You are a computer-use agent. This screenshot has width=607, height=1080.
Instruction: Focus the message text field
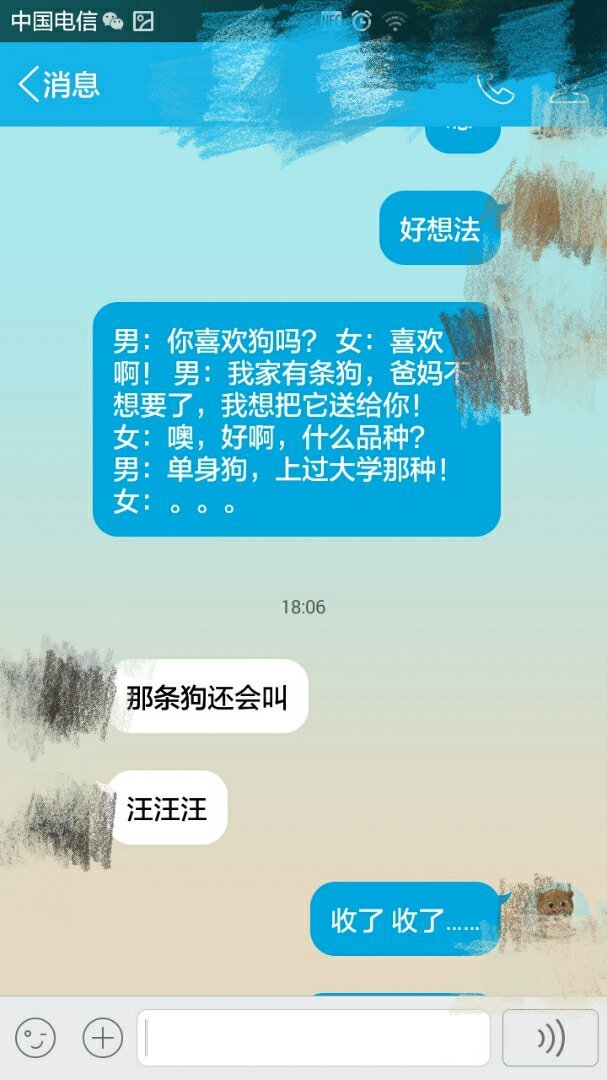coord(314,1039)
